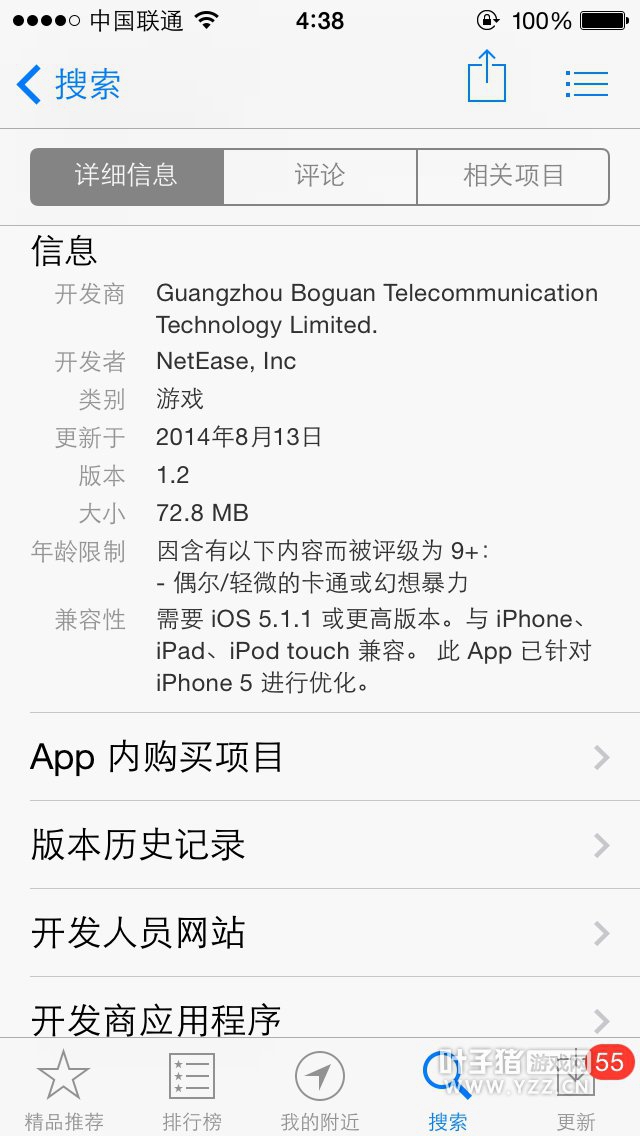Go back to 搜索 results
Image resolution: width=640 pixels, height=1136 pixels.
tap(68, 84)
